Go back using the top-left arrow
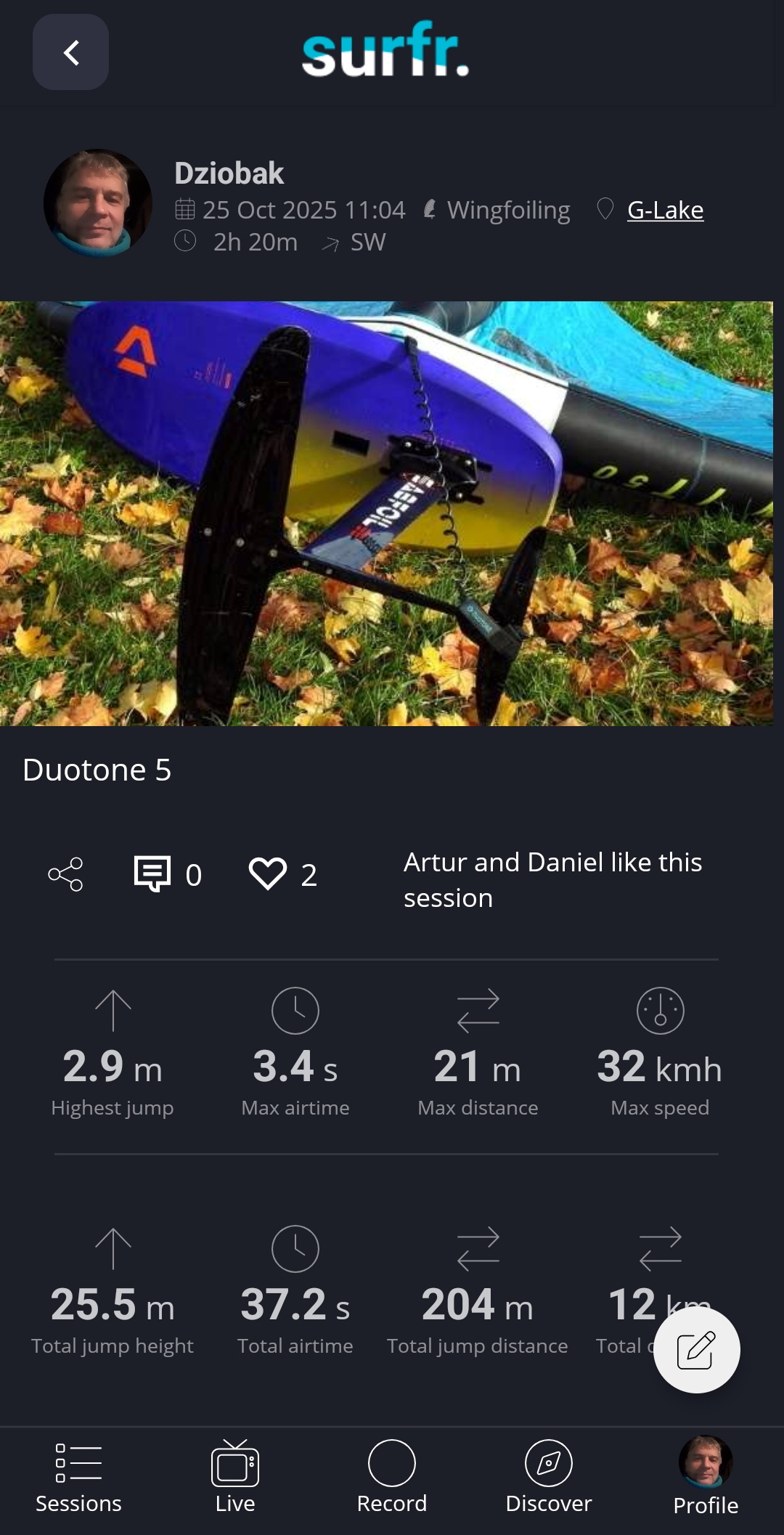The height and width of the screenshot is (1535, 784). click(70, 52)
